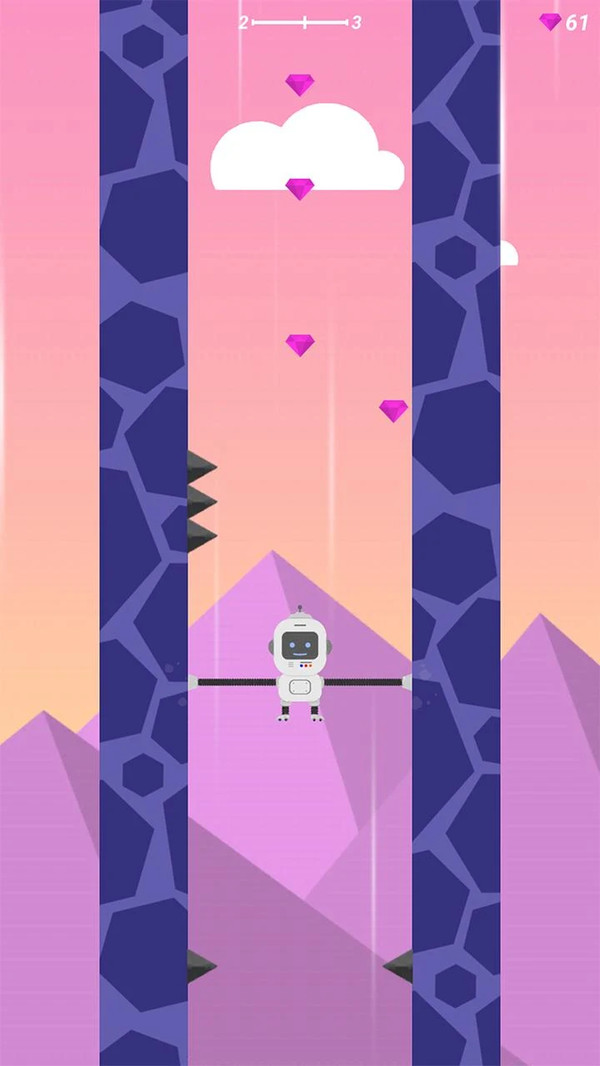The image size is (600, 1066).
Task: Tap the robot to make it jump
Action: pos(298,665)
